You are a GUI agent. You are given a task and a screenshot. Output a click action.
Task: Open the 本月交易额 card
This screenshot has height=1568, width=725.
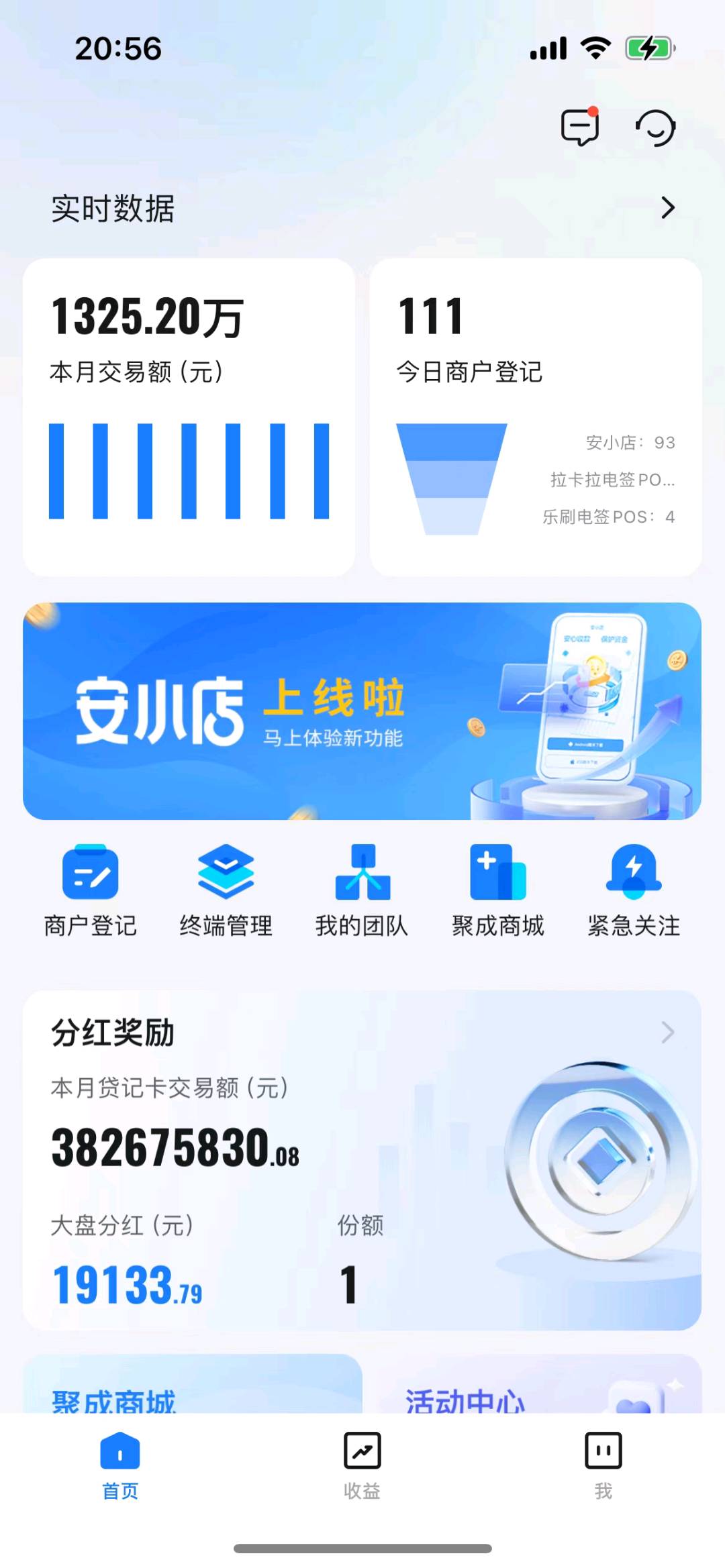(x=189, y=417)
